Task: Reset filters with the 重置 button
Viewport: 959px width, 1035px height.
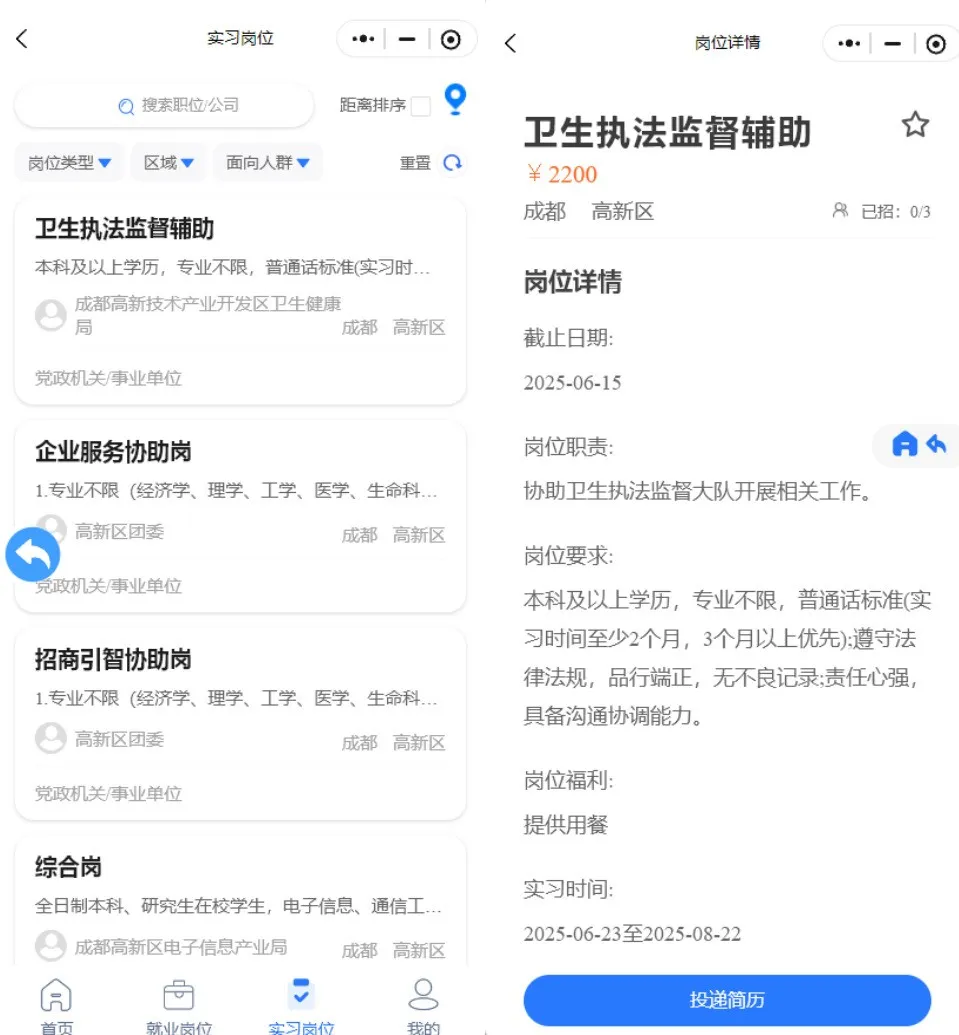Action: click(x=430, y=163)
